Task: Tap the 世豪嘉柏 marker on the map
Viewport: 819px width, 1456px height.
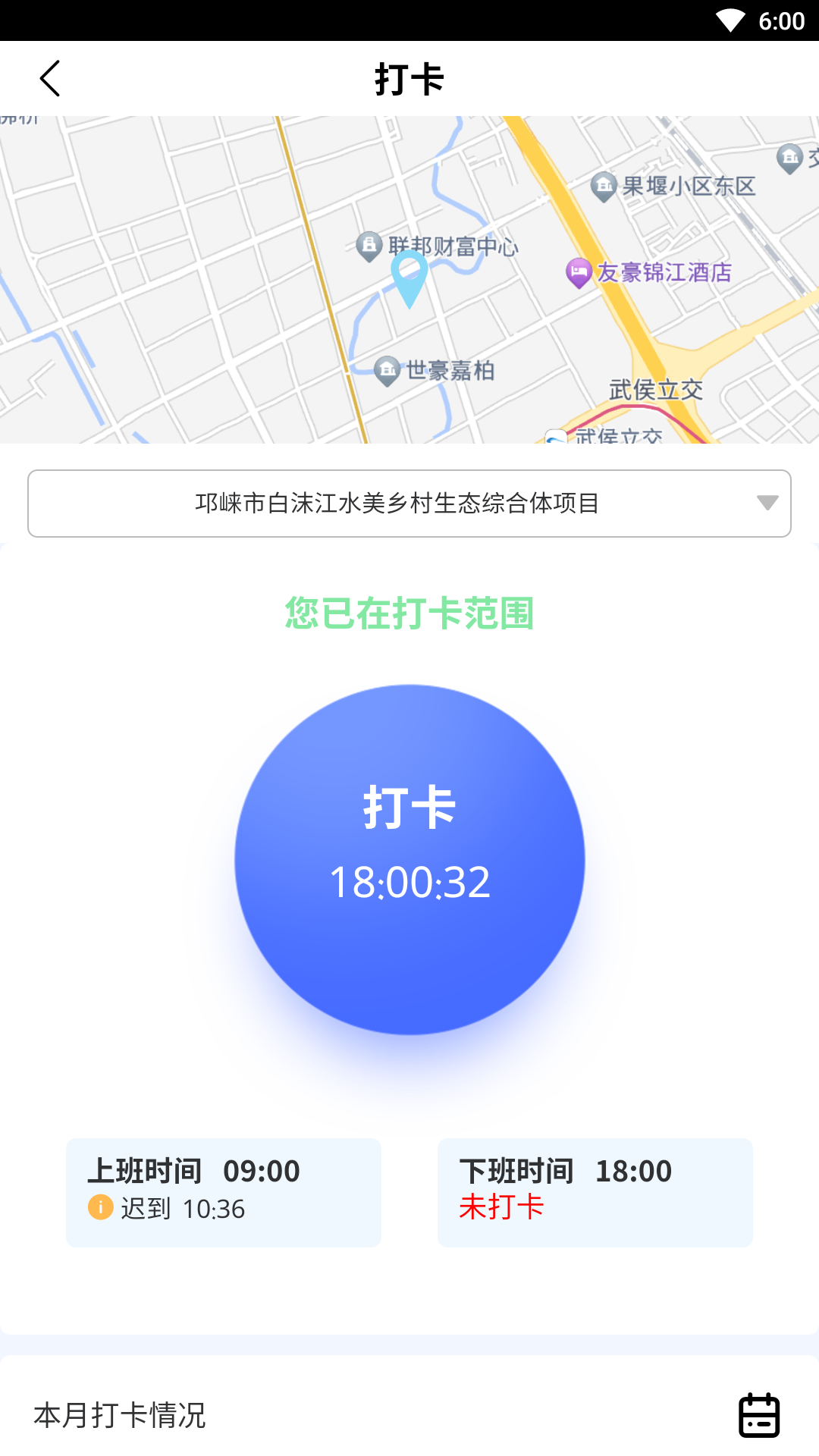Action: pos(385,371)
